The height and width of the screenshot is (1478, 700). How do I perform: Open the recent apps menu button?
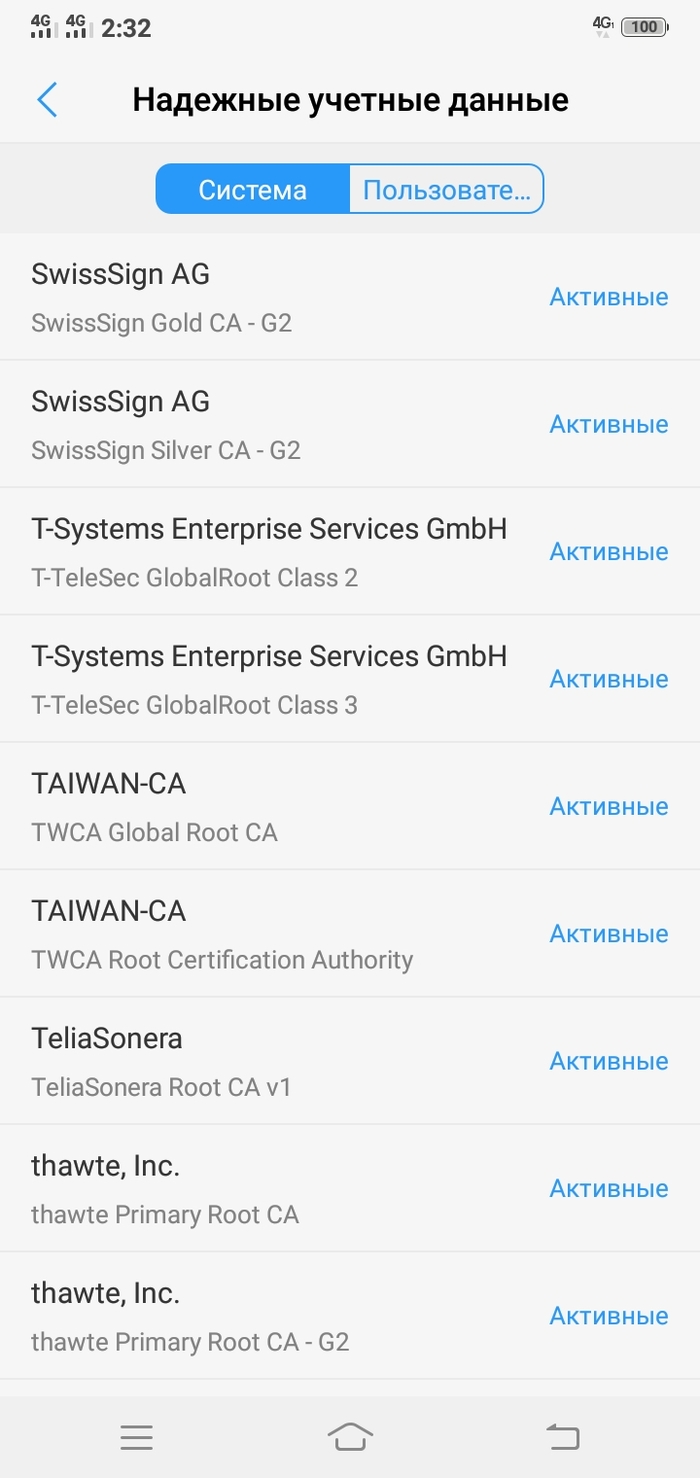(136, 1438)
